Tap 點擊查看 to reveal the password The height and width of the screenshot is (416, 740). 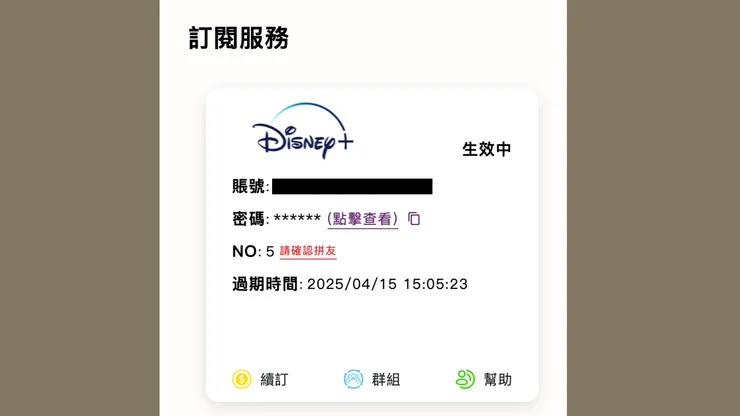[362, 219]
